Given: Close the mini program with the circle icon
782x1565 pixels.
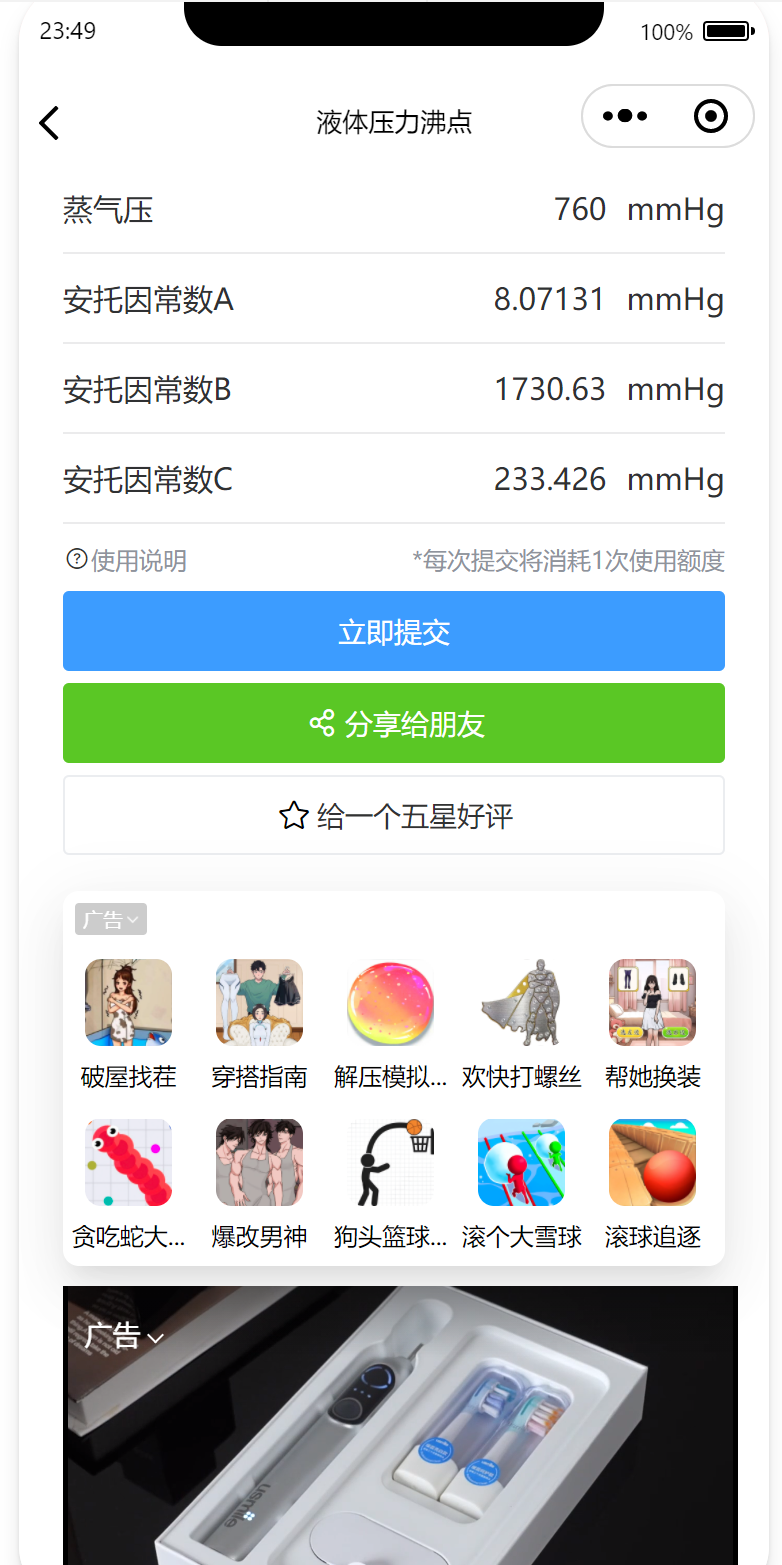Looking at the screenshot, I should point(710,117).
